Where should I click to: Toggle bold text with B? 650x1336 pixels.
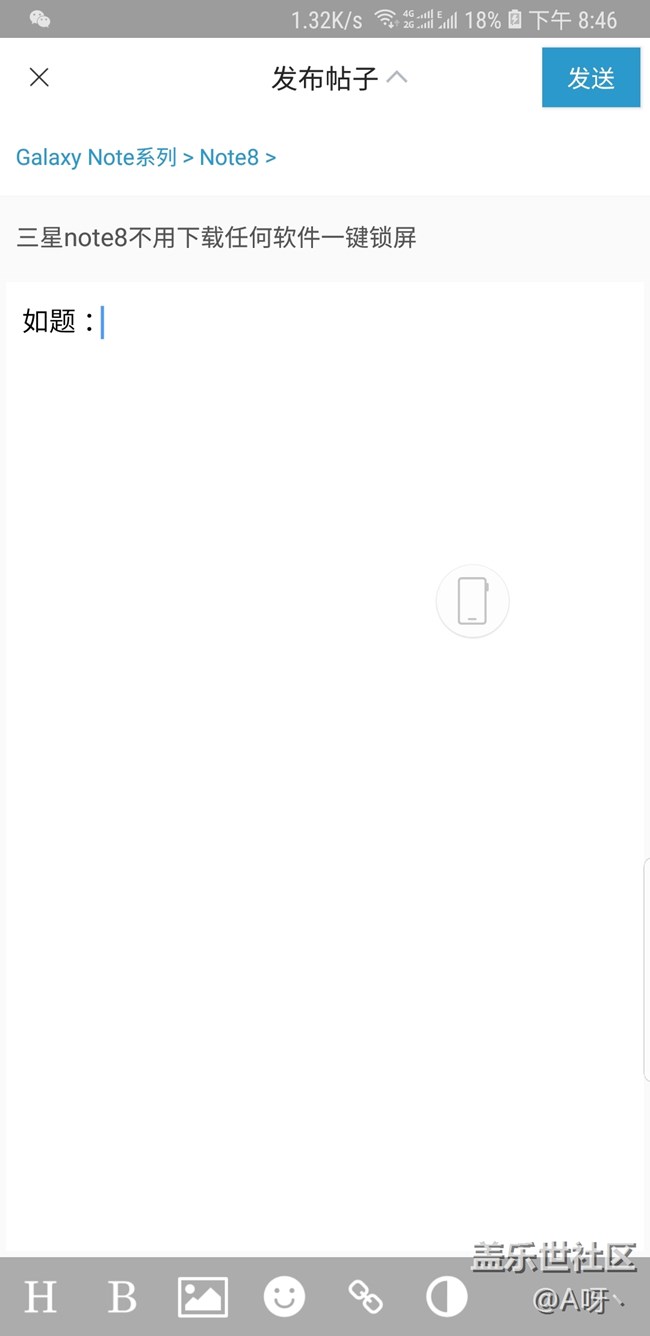pyautogui.click(x=122, y=1297)
